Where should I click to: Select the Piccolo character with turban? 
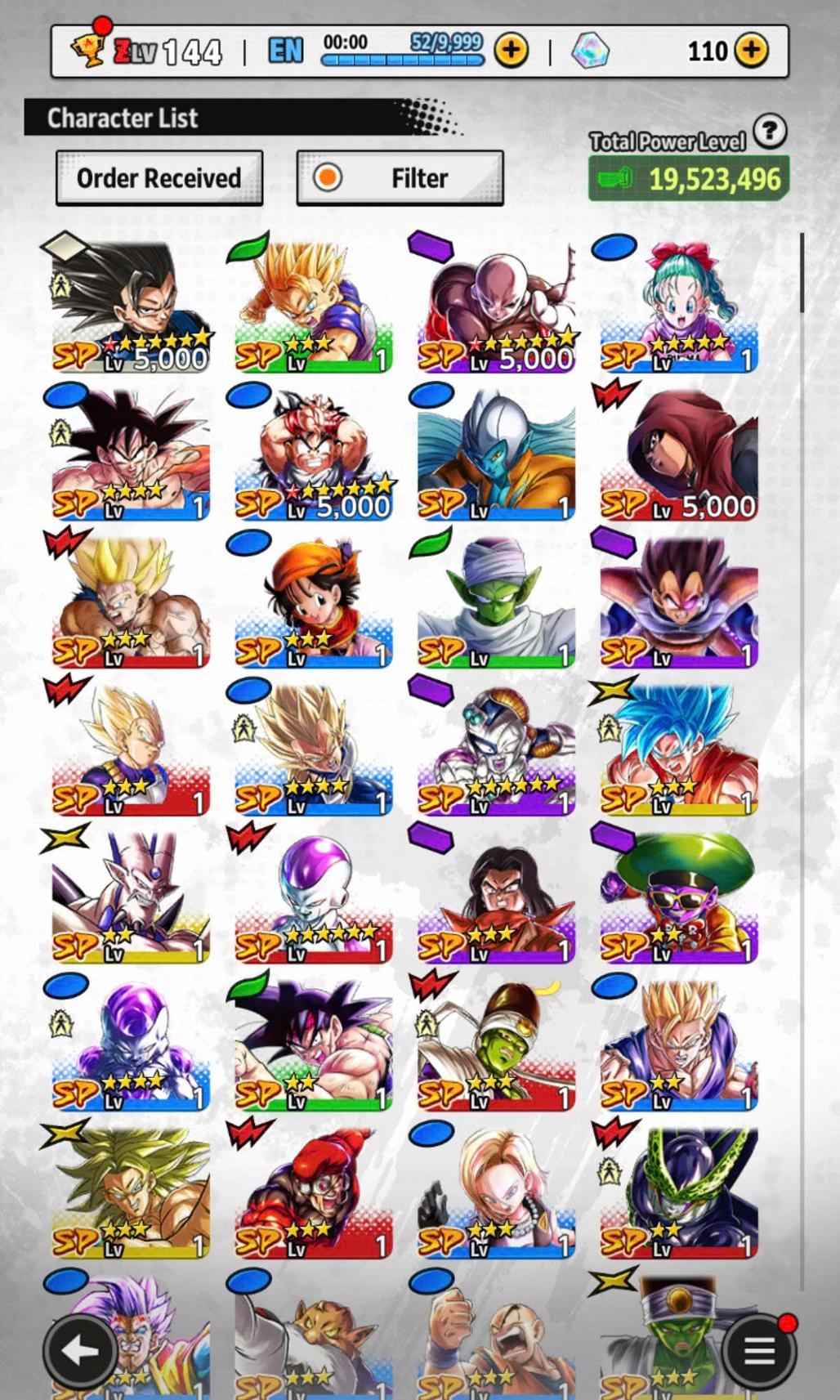496,602
